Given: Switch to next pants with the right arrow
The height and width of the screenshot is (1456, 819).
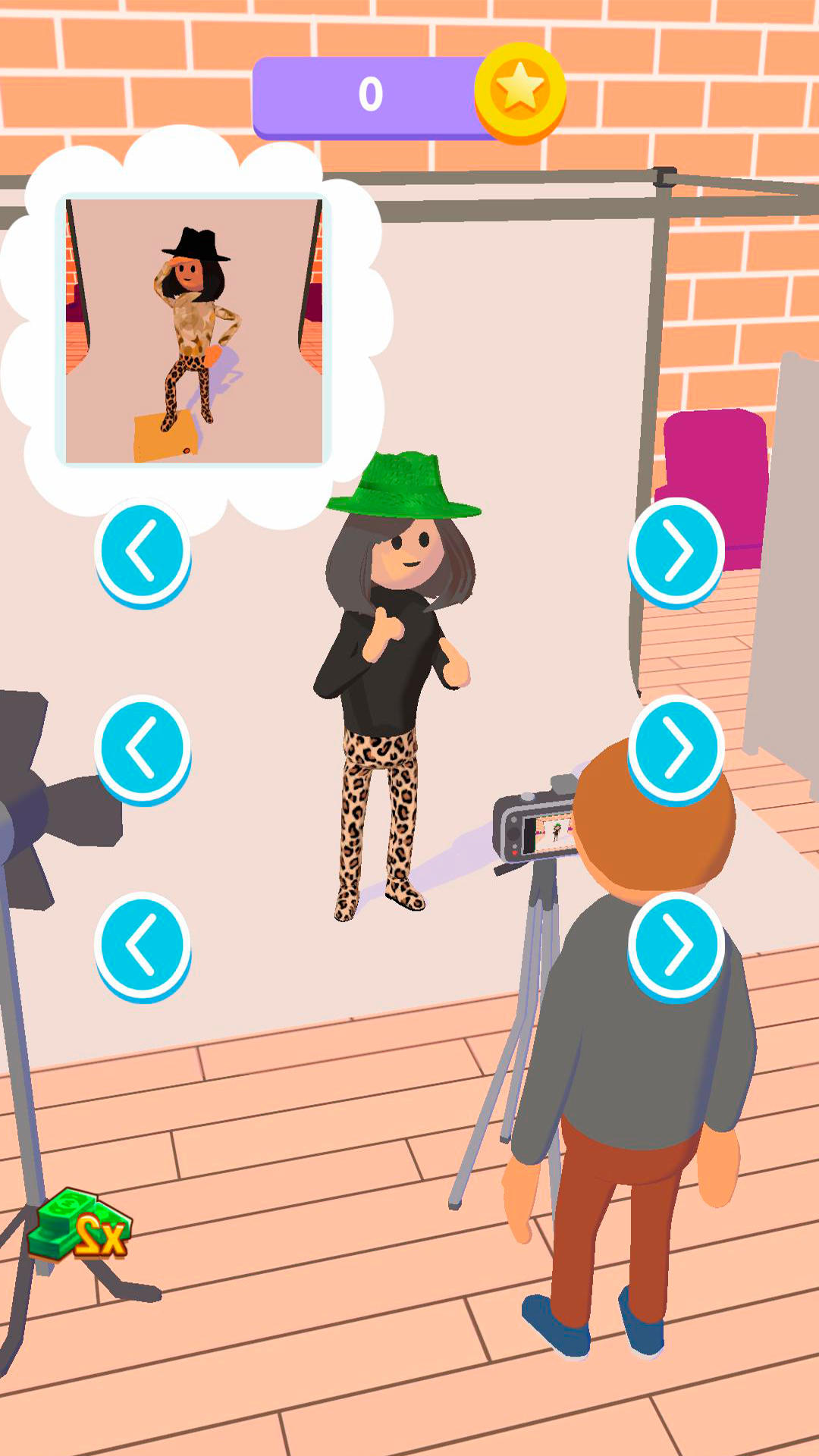Looking at the screenshot, I should [676, 945].
